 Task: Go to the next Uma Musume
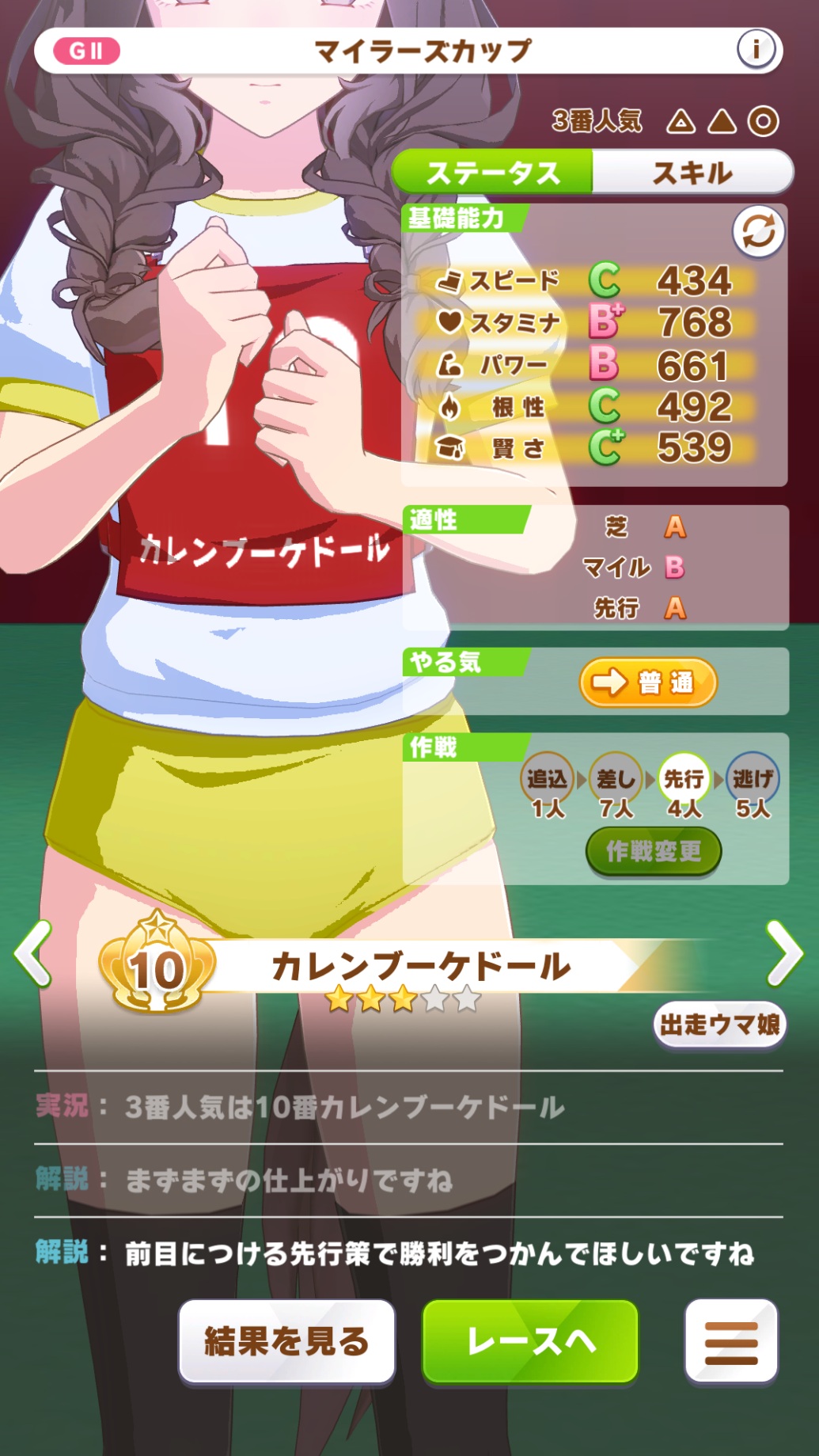click(x=784, y=952)
